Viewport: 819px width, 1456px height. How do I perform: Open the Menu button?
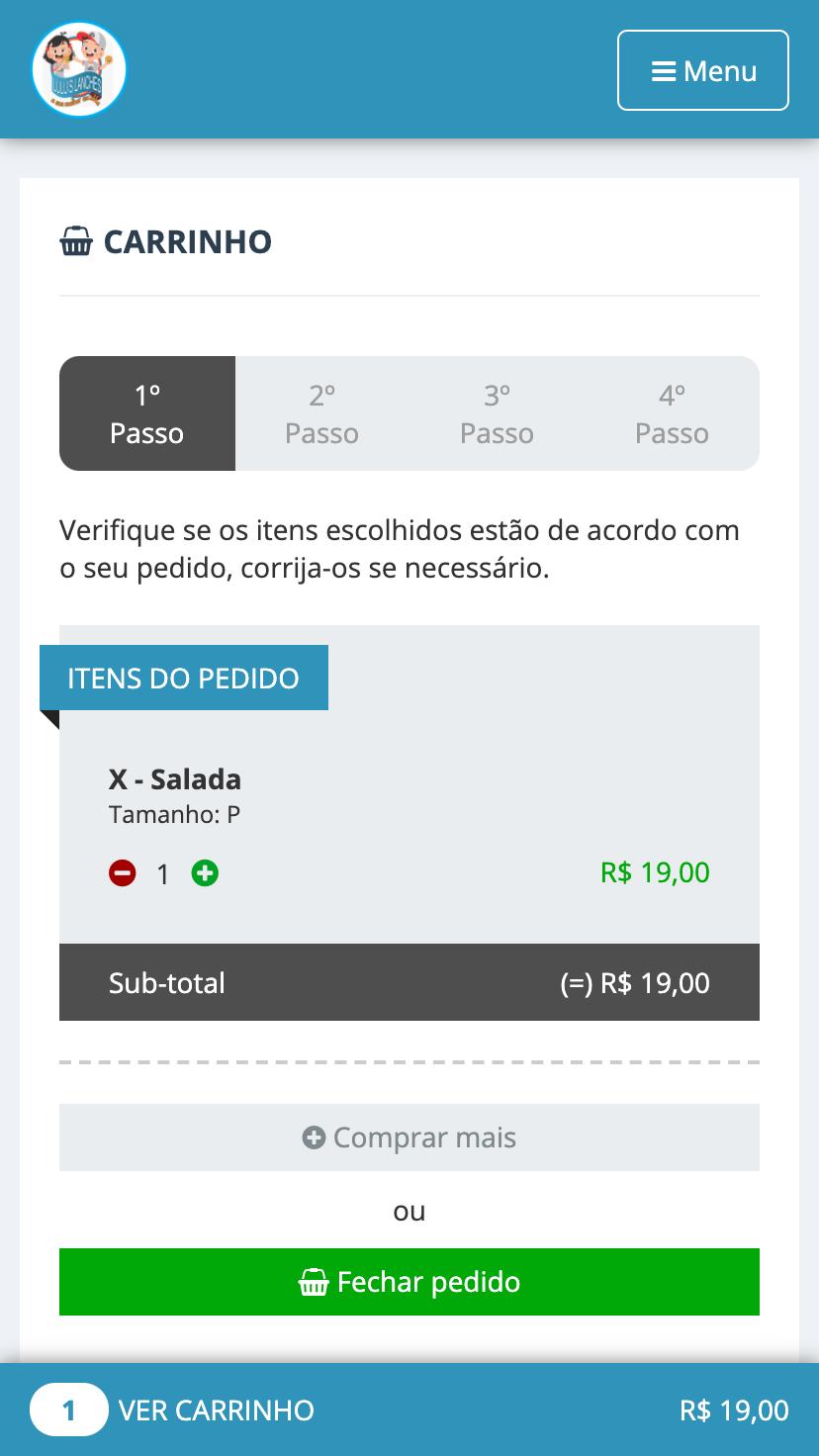(x=703, y=70)
